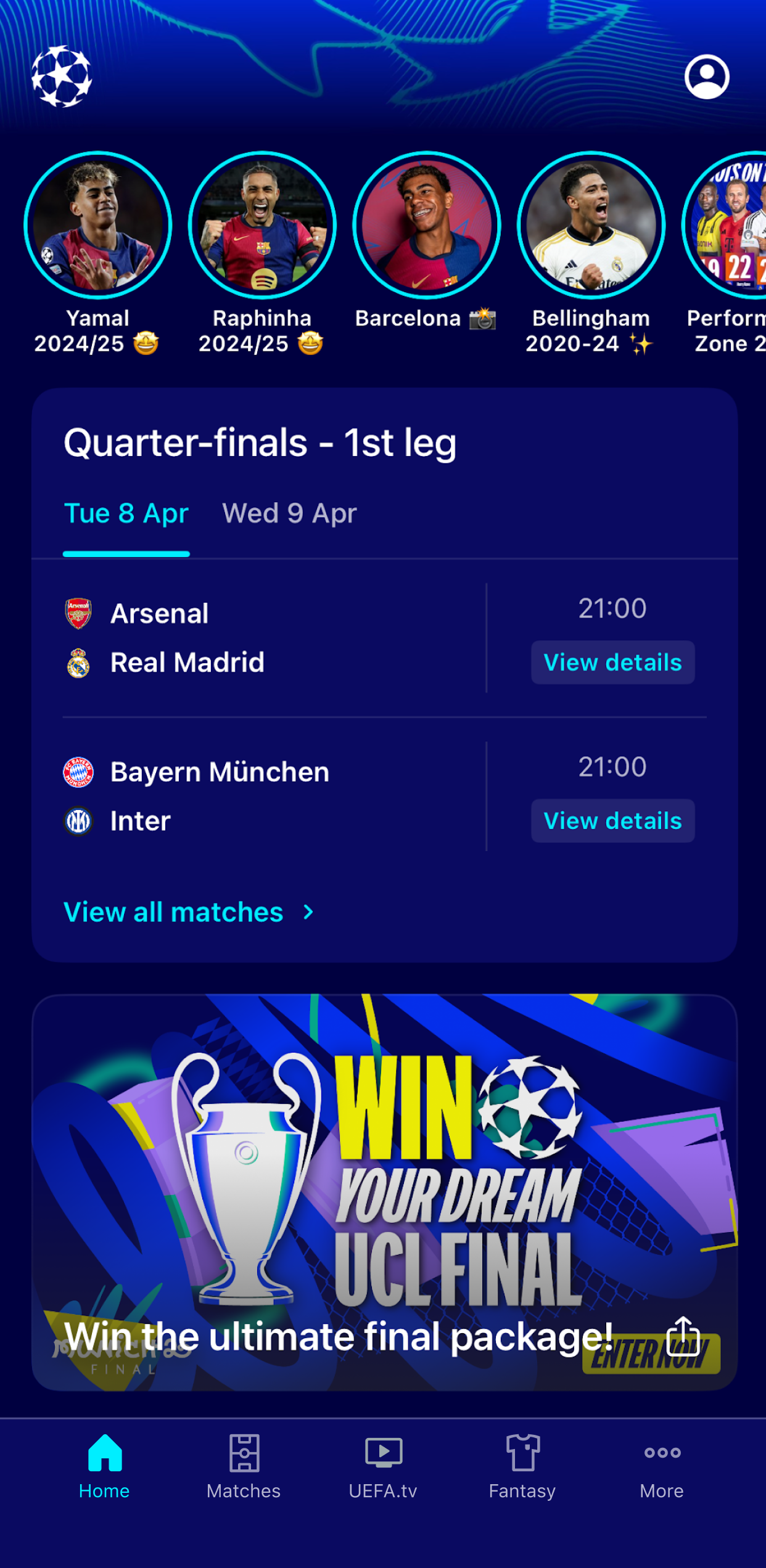
Task: Share the ultimate final package promo
Action: 683,1336
